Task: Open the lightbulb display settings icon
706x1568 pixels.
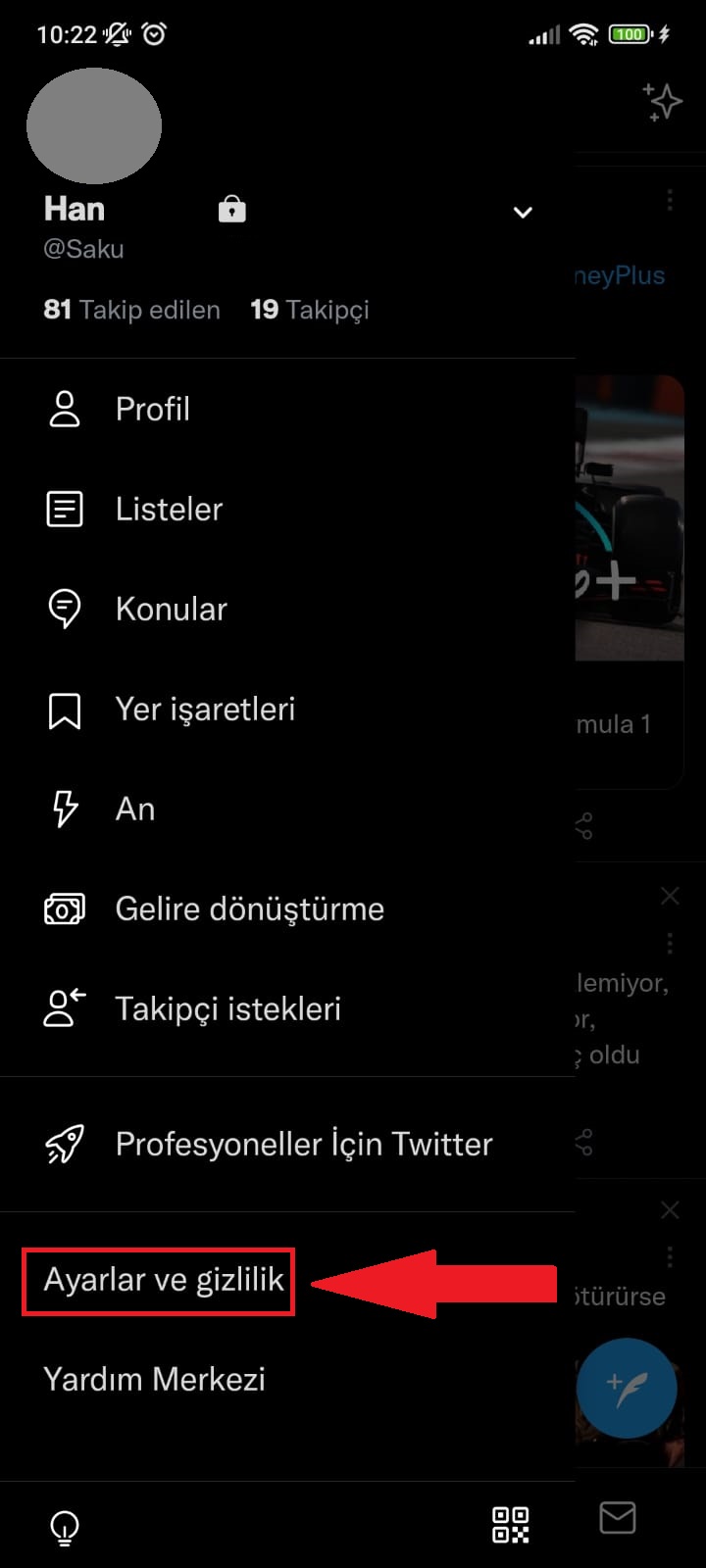Action: [x=65, y=1526]
